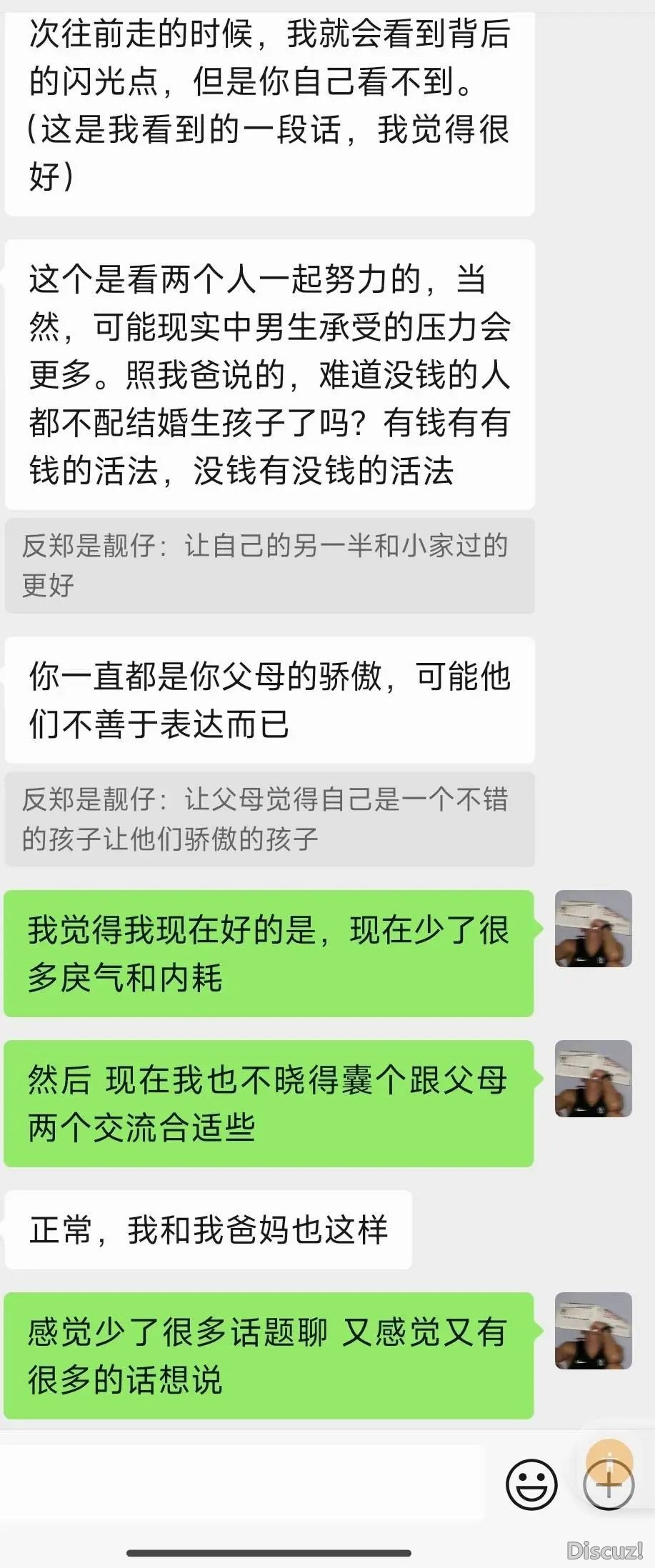Open the emoji sticker panel

[x=531, y=1484]
